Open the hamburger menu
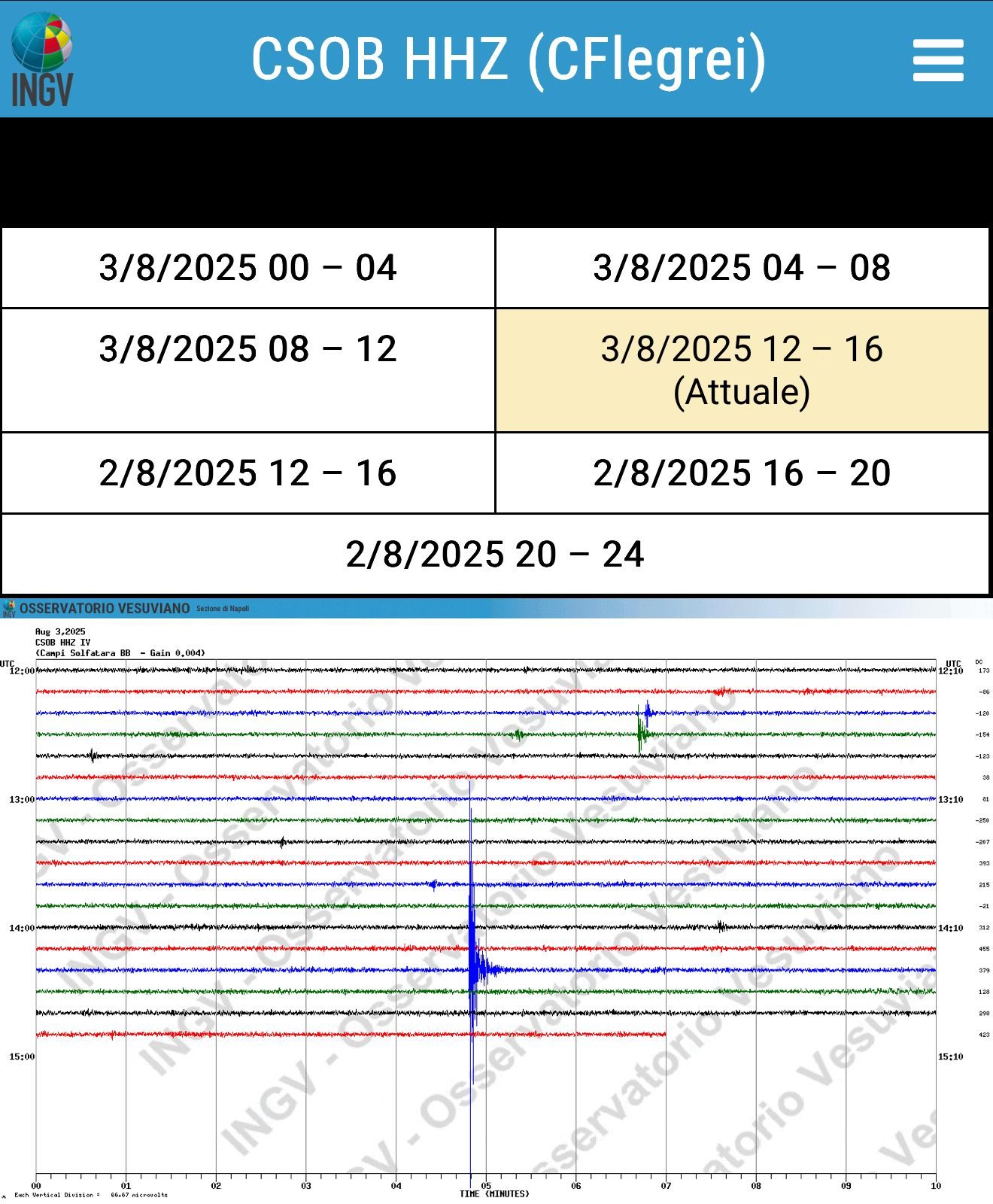This screenshot has width=993, height=1204. (x=937, y=60)
